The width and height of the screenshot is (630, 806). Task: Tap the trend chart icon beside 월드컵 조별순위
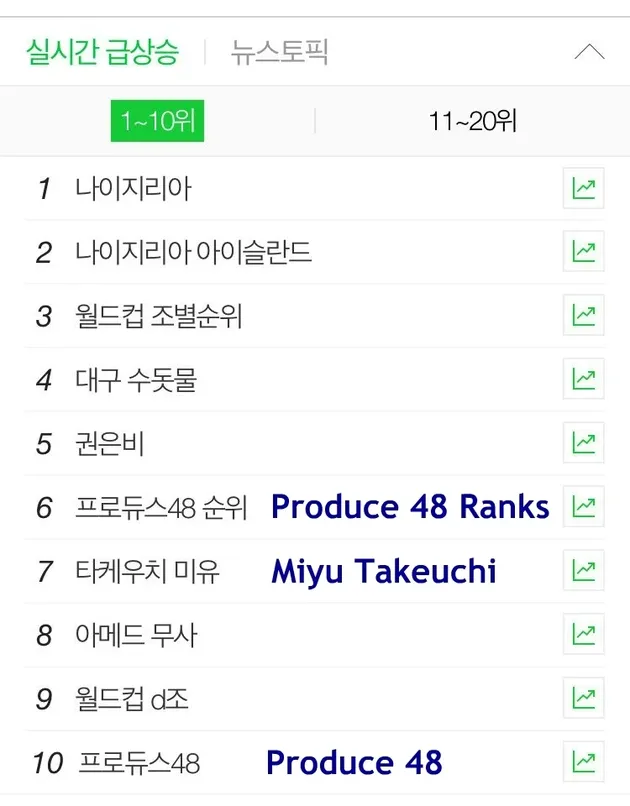tap(583, 315)
